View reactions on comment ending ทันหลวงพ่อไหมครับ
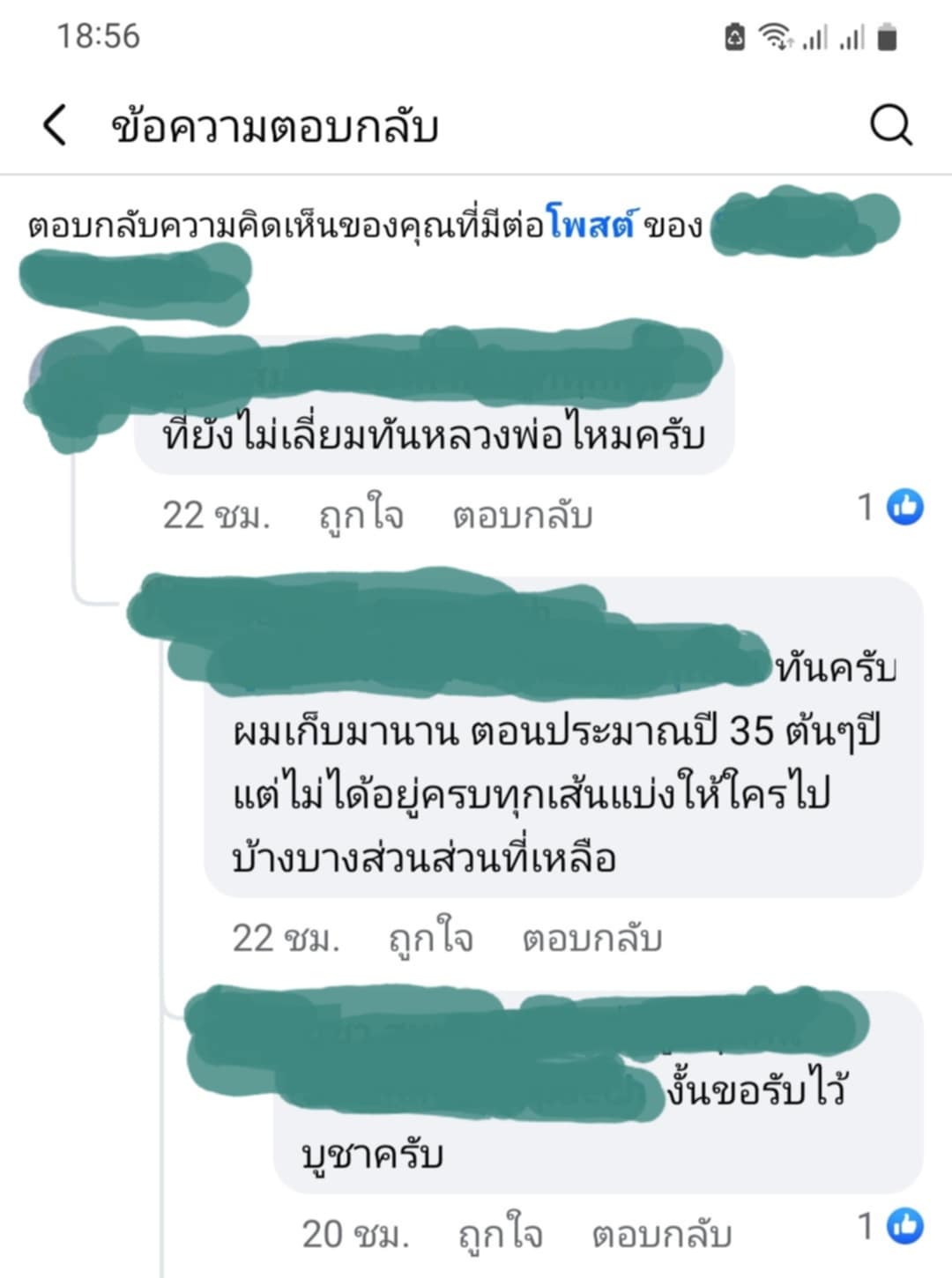This screenshot has height=1278, width=952. click(892, 507)
